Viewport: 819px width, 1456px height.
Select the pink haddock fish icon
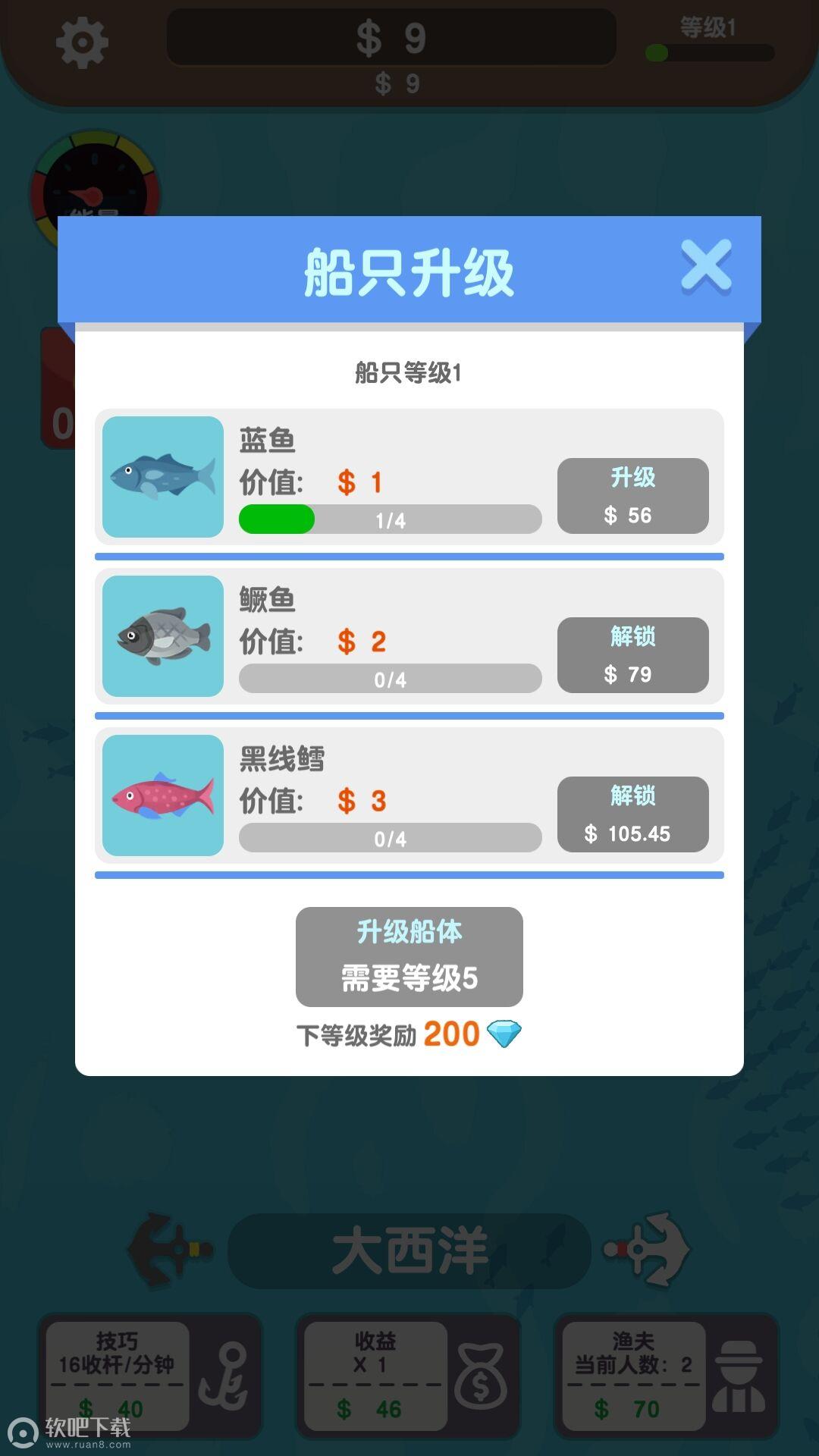(x=162, y=795)
